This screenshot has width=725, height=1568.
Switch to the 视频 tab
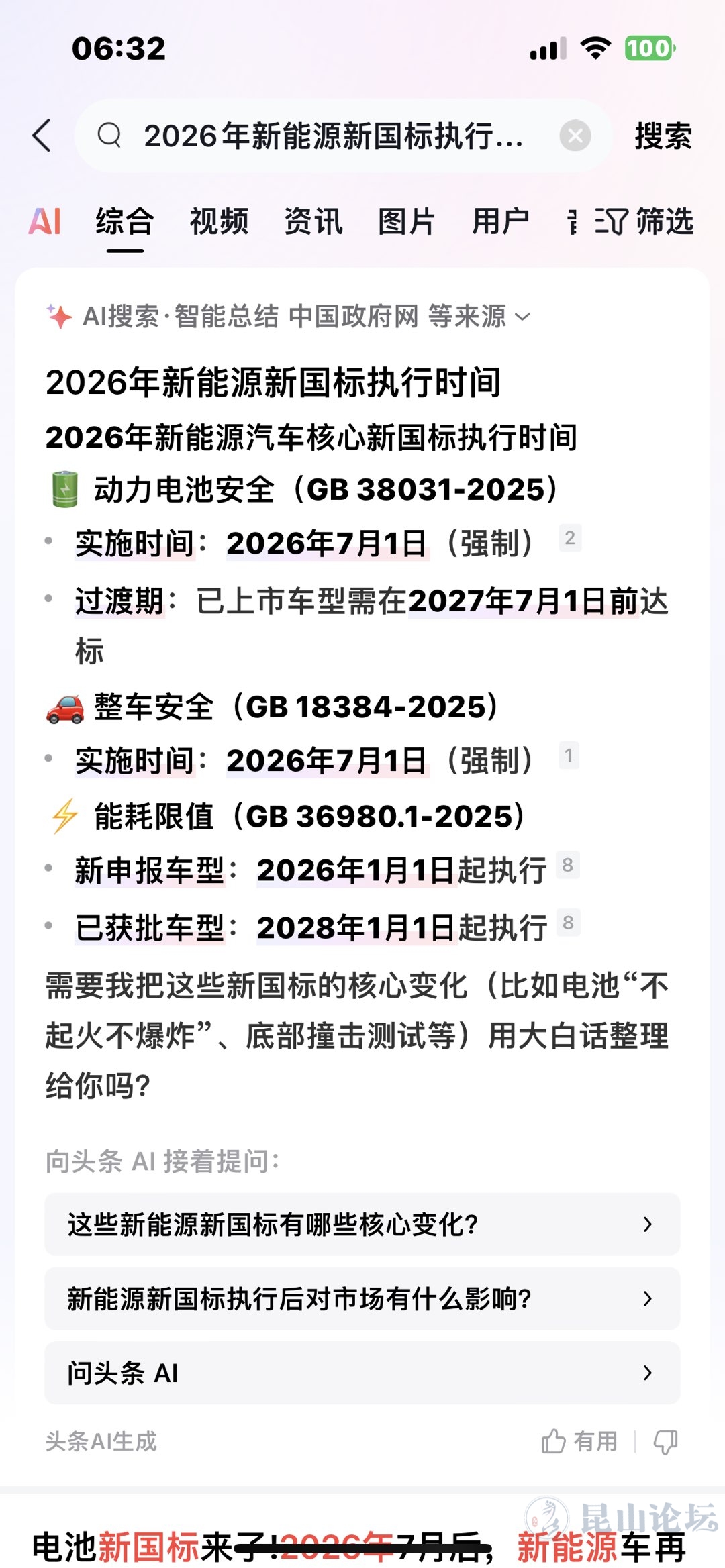coord(219,221)
